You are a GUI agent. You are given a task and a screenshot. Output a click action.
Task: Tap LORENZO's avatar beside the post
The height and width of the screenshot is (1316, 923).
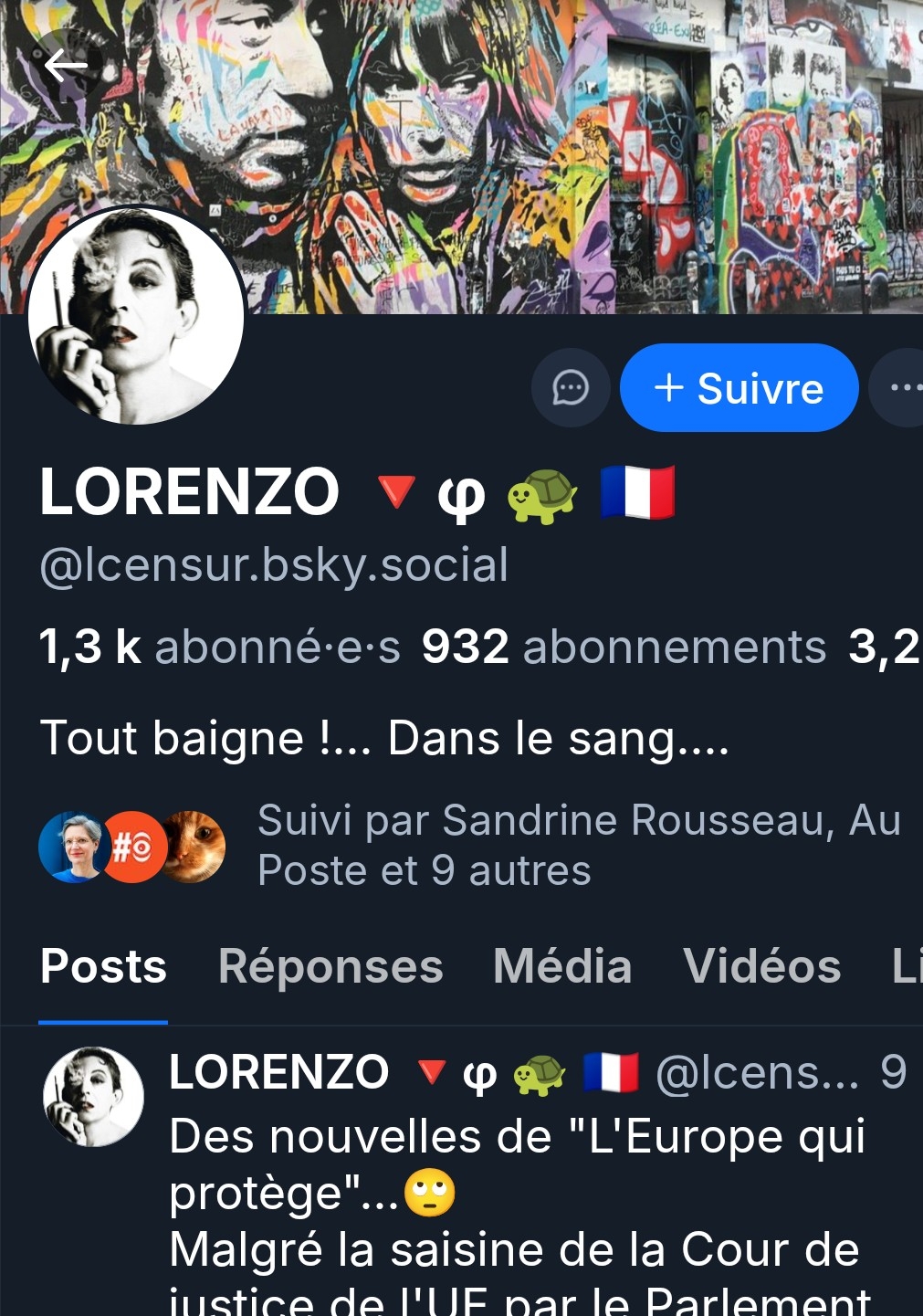click(93, 1096)
